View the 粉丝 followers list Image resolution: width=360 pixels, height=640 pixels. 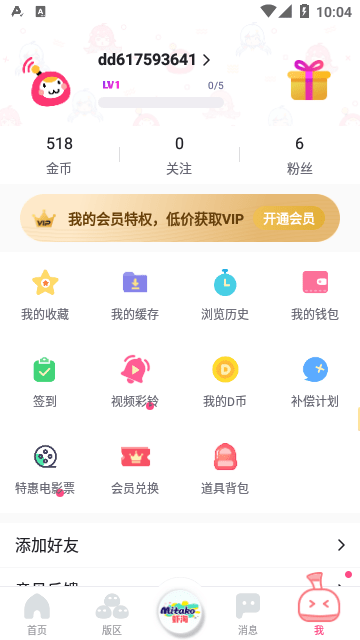click(299, 155)
